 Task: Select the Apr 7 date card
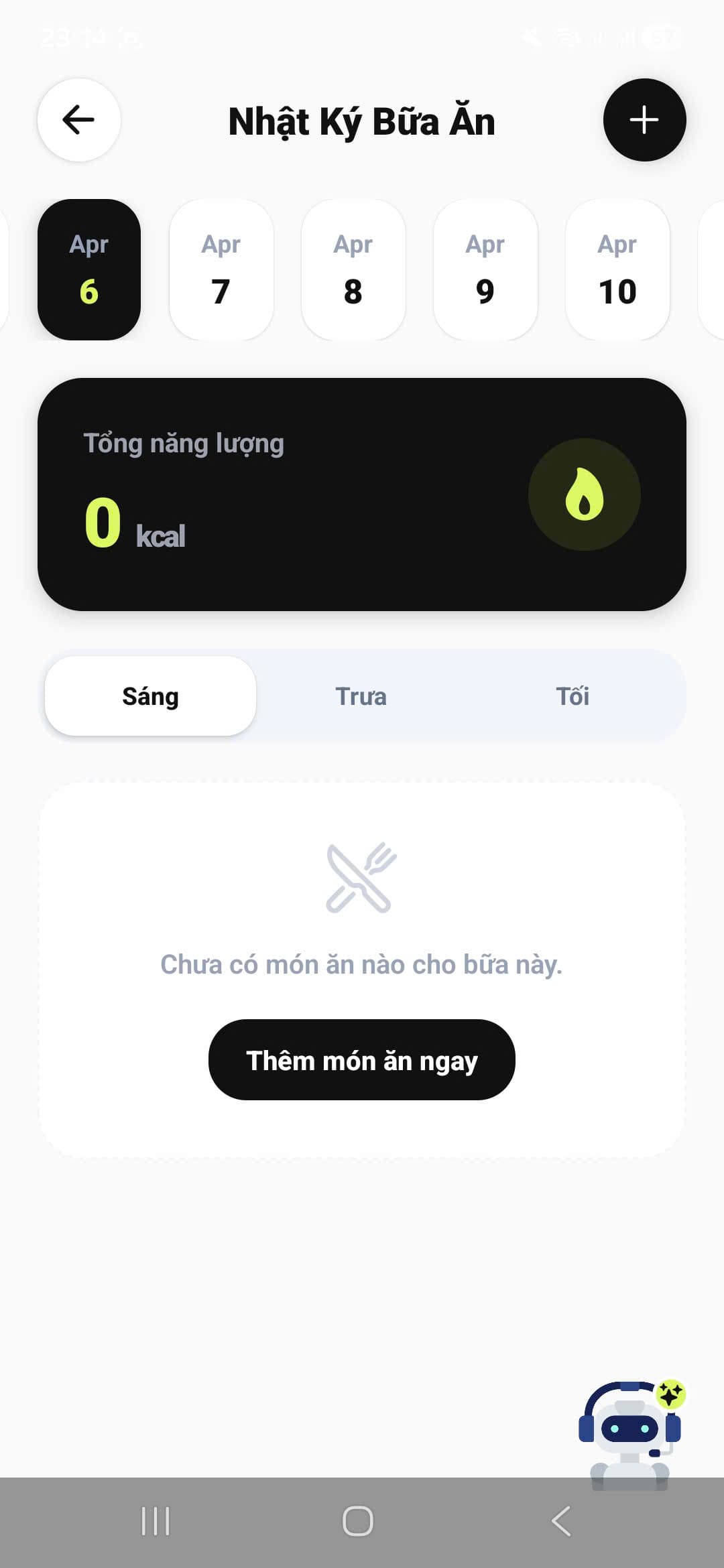[221, 269]
